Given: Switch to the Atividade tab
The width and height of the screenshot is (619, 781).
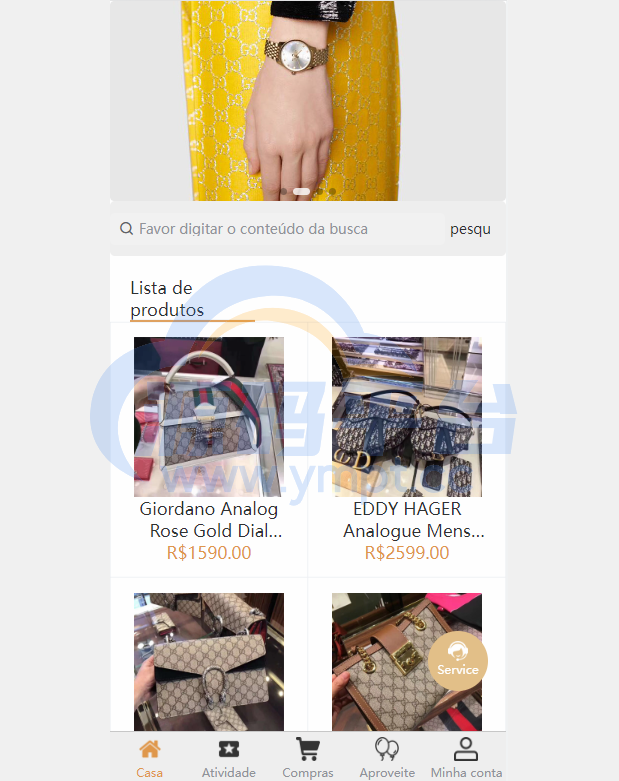Looking at the screenshot, I should pyautogui.click(x=229, y=757).
